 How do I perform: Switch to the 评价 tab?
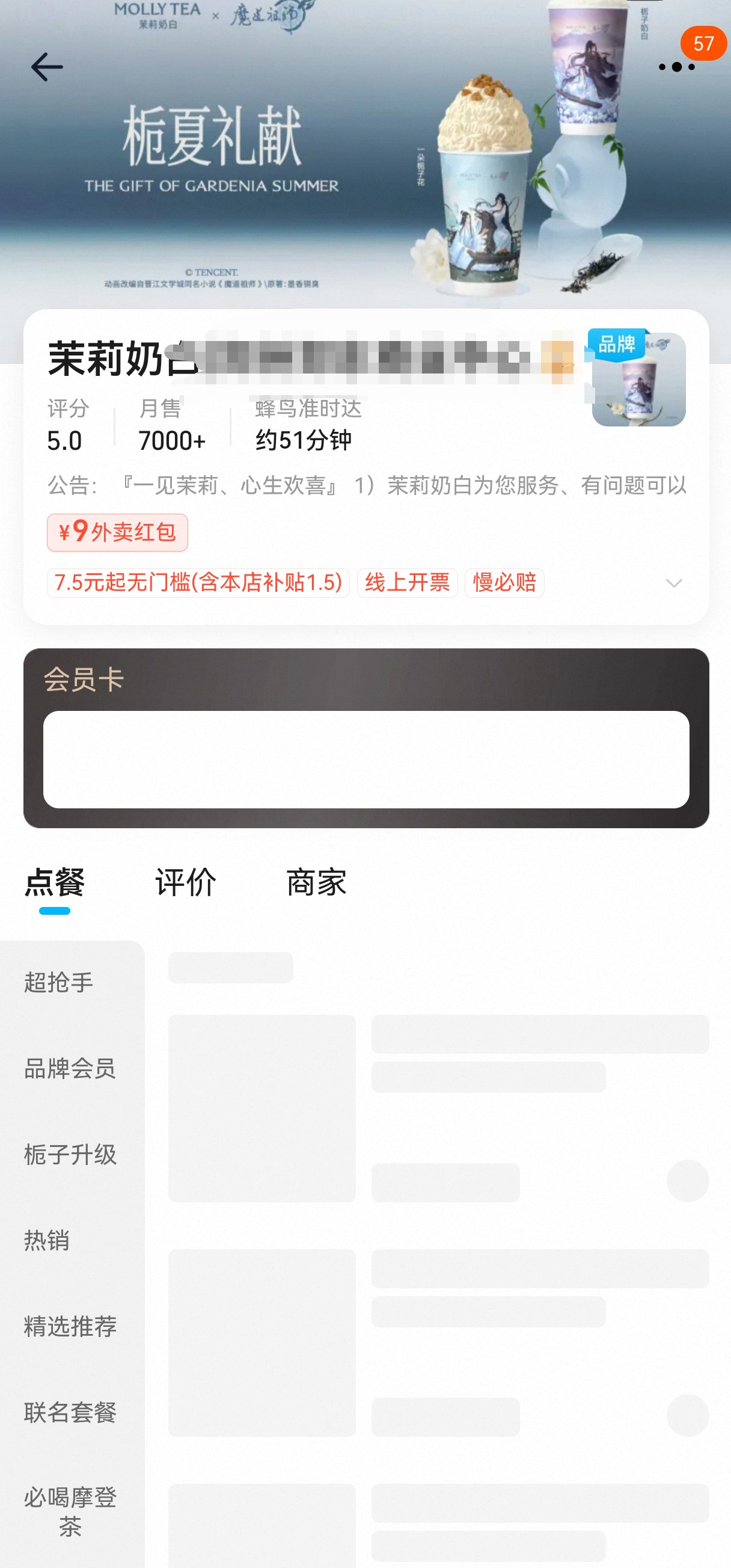[x=186, y=882]
